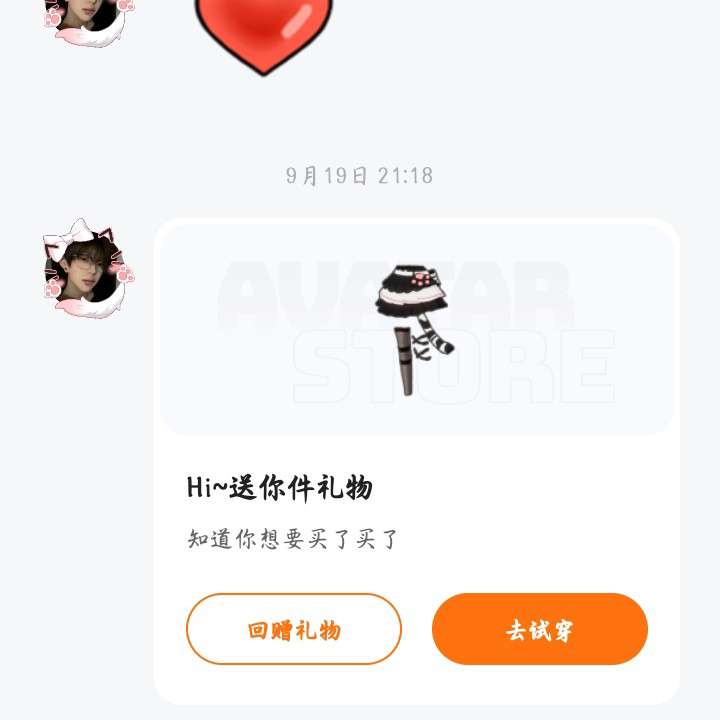Try on the gift with 去试穿
This screenshot has width=720, height=720.
540,630
